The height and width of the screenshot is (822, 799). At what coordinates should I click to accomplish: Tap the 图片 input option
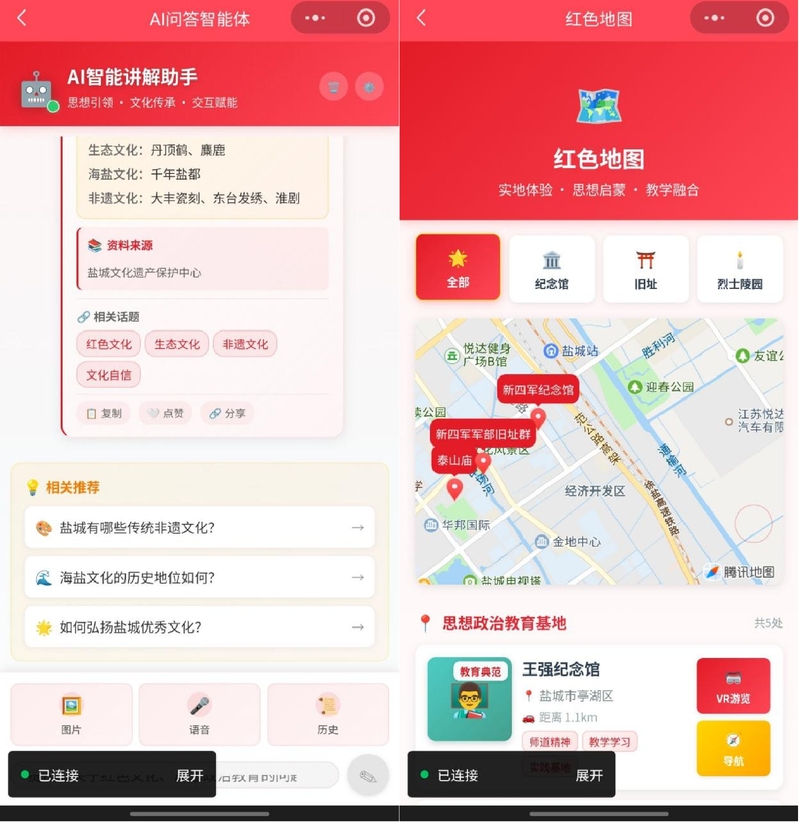pyautogui.click(x=71, y=714)
